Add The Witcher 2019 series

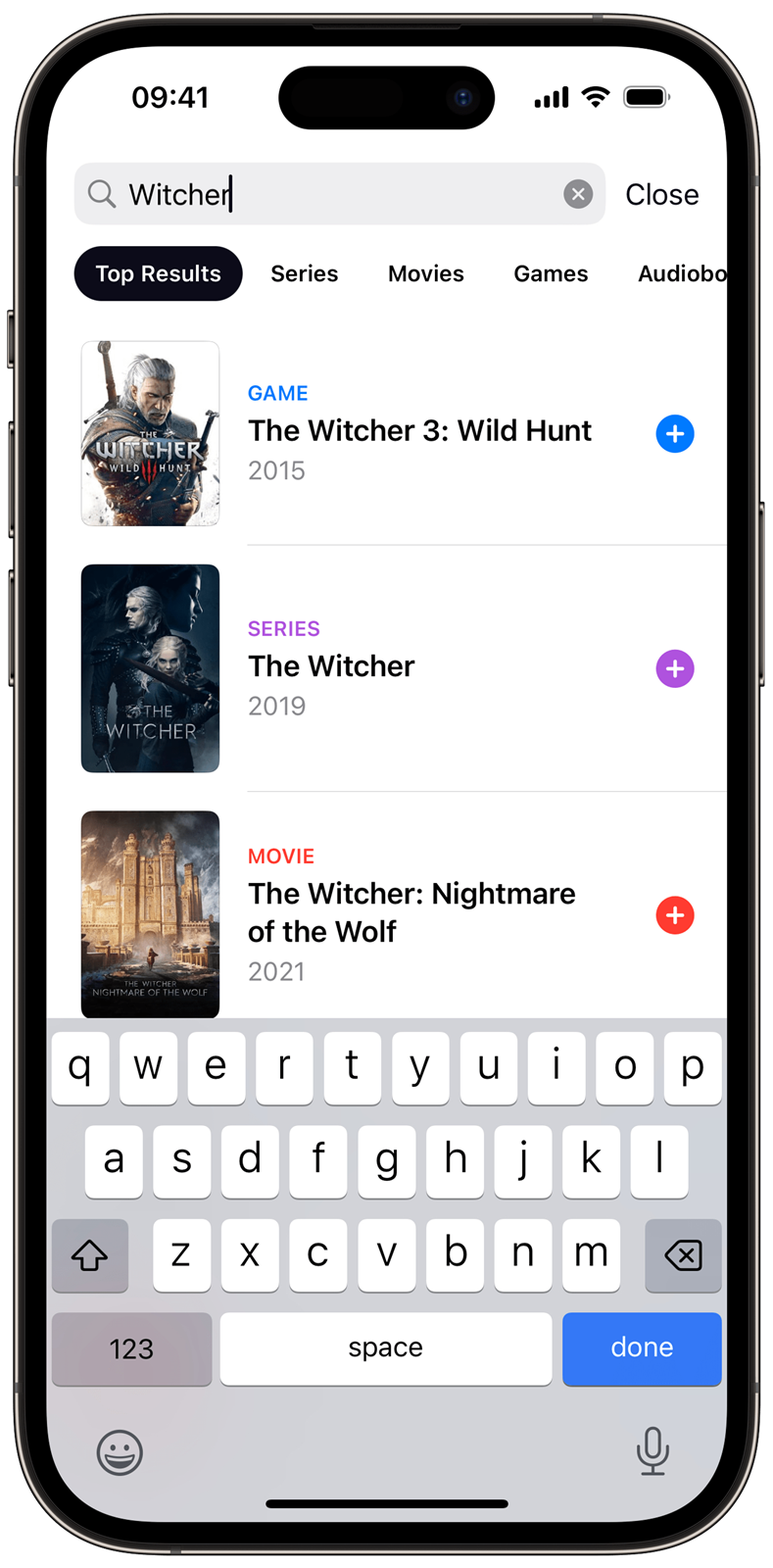click(675, 668)
